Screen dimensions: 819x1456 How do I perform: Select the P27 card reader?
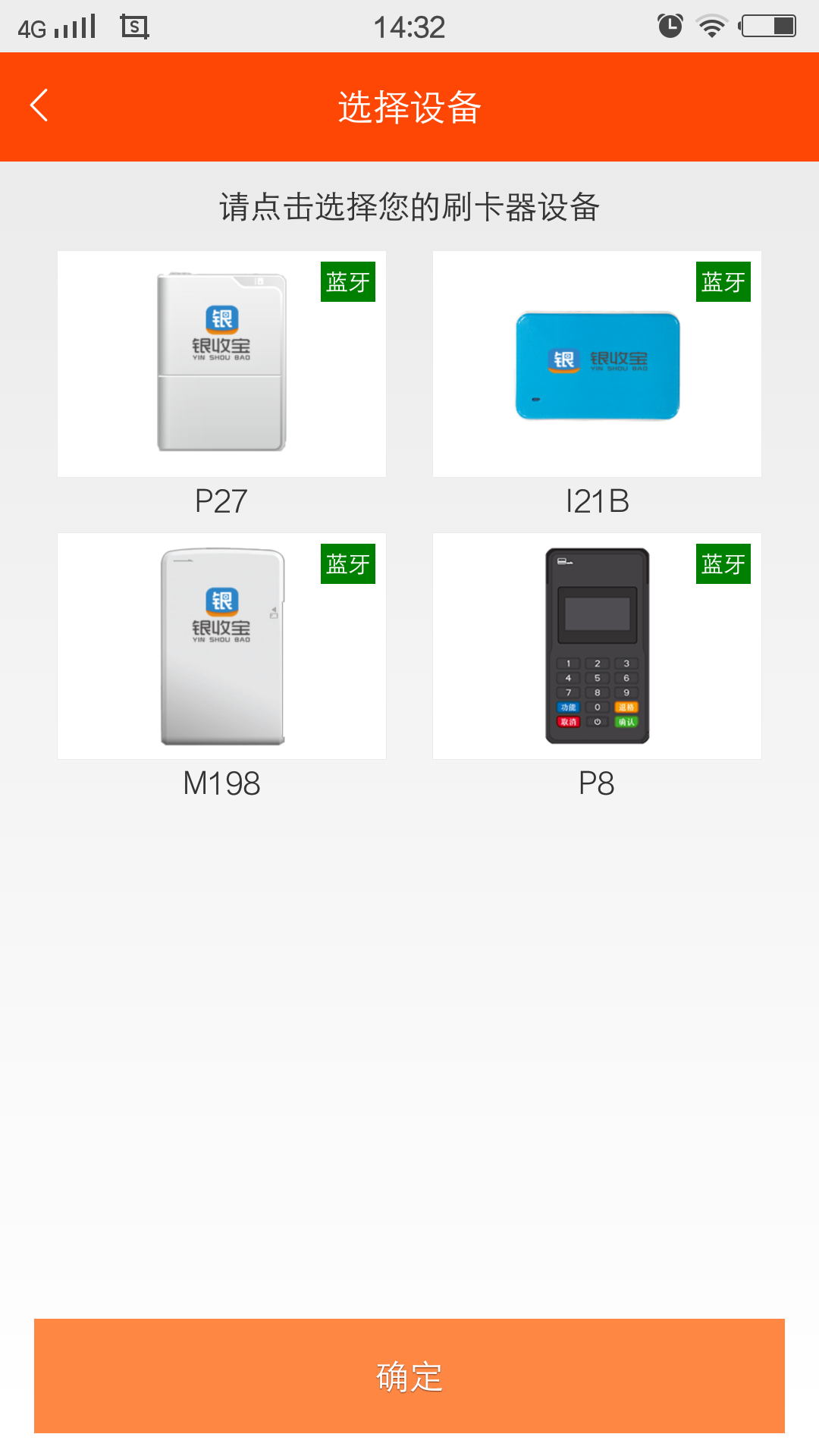click(221, 364)
